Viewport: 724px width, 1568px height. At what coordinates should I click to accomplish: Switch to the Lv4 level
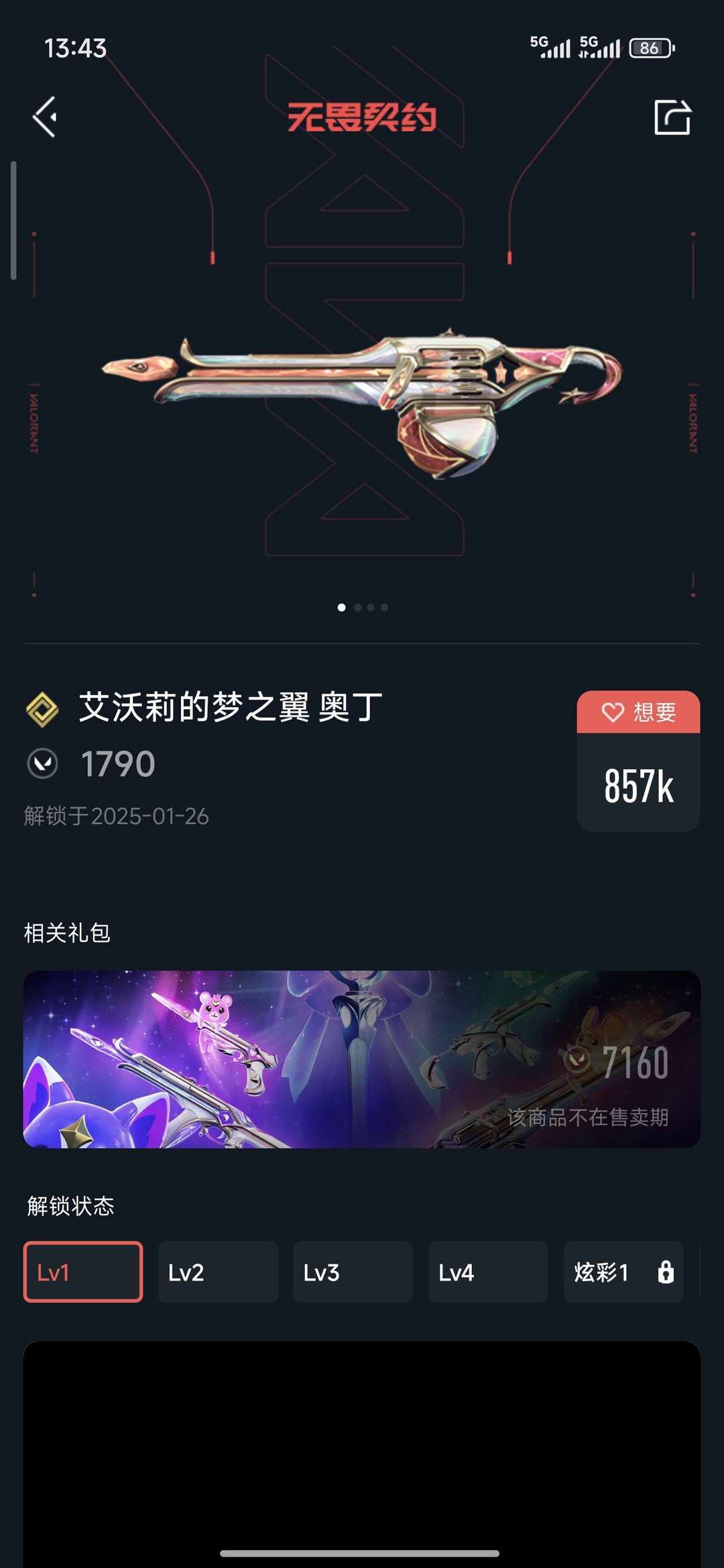point(488,1272)
